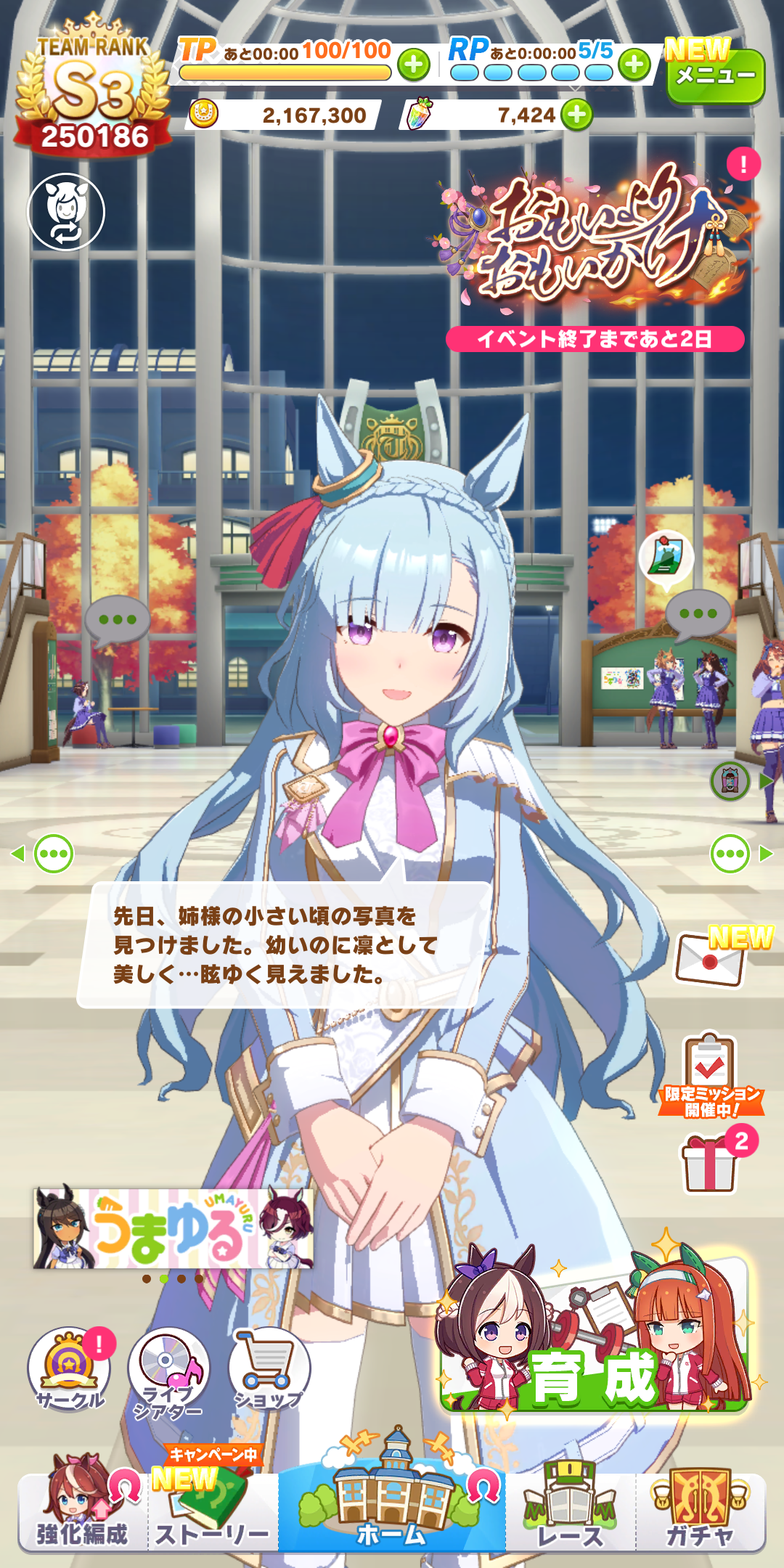This screenshot has width=784, height=1568.
Task: Add more jewels with the plus icon
Action: point(577,115)
